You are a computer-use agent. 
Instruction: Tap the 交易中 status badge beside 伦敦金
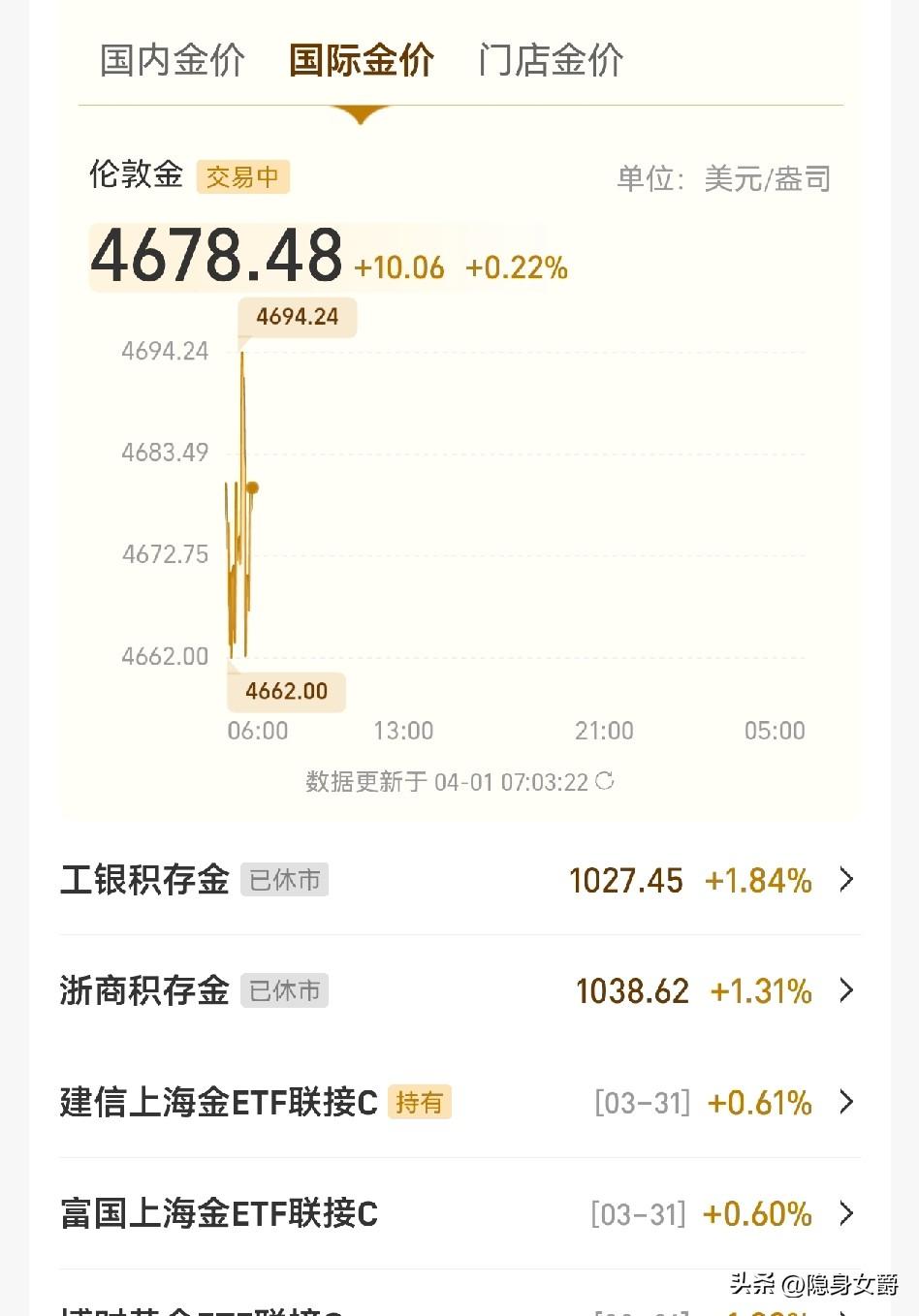243,176
